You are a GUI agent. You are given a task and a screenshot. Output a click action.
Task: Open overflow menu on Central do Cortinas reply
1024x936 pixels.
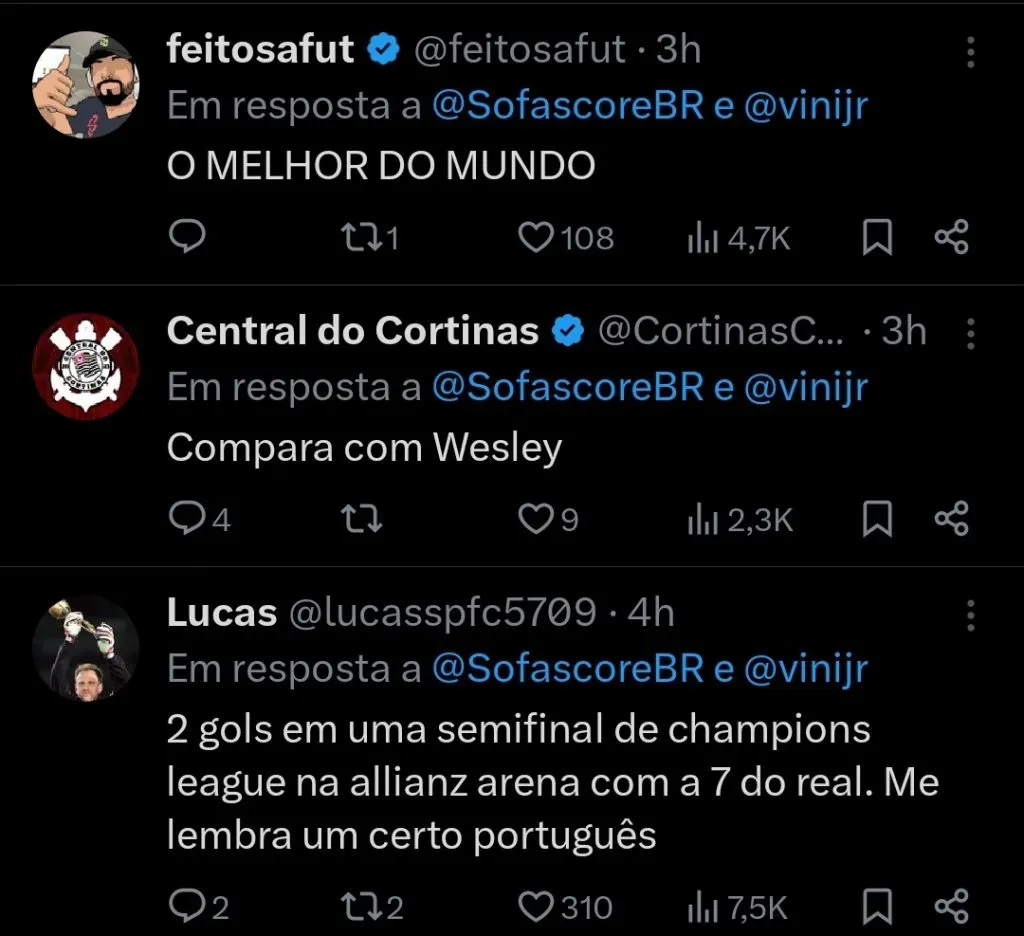970,333
